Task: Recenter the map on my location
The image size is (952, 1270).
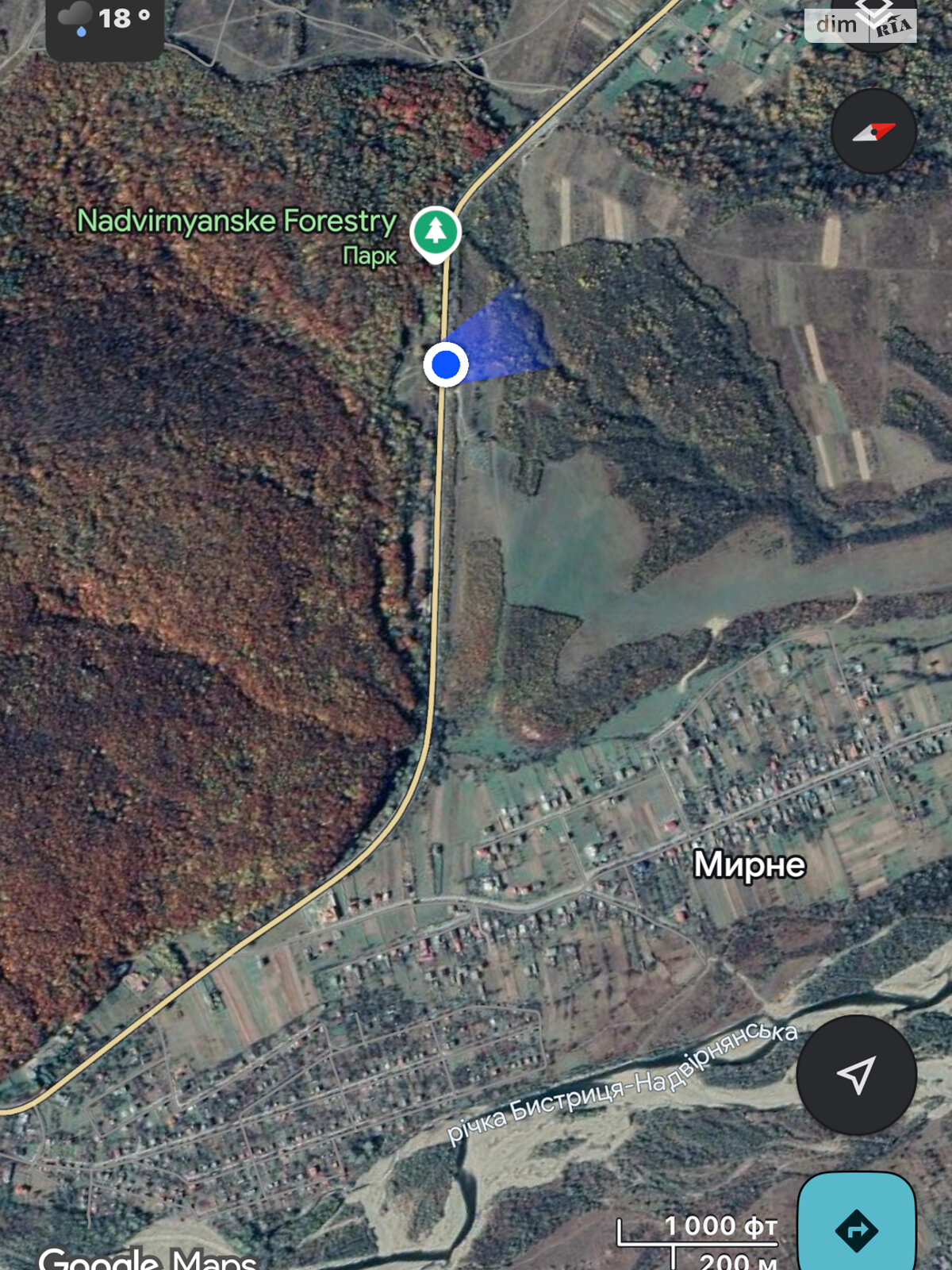Action: [x=856, y=1075]
